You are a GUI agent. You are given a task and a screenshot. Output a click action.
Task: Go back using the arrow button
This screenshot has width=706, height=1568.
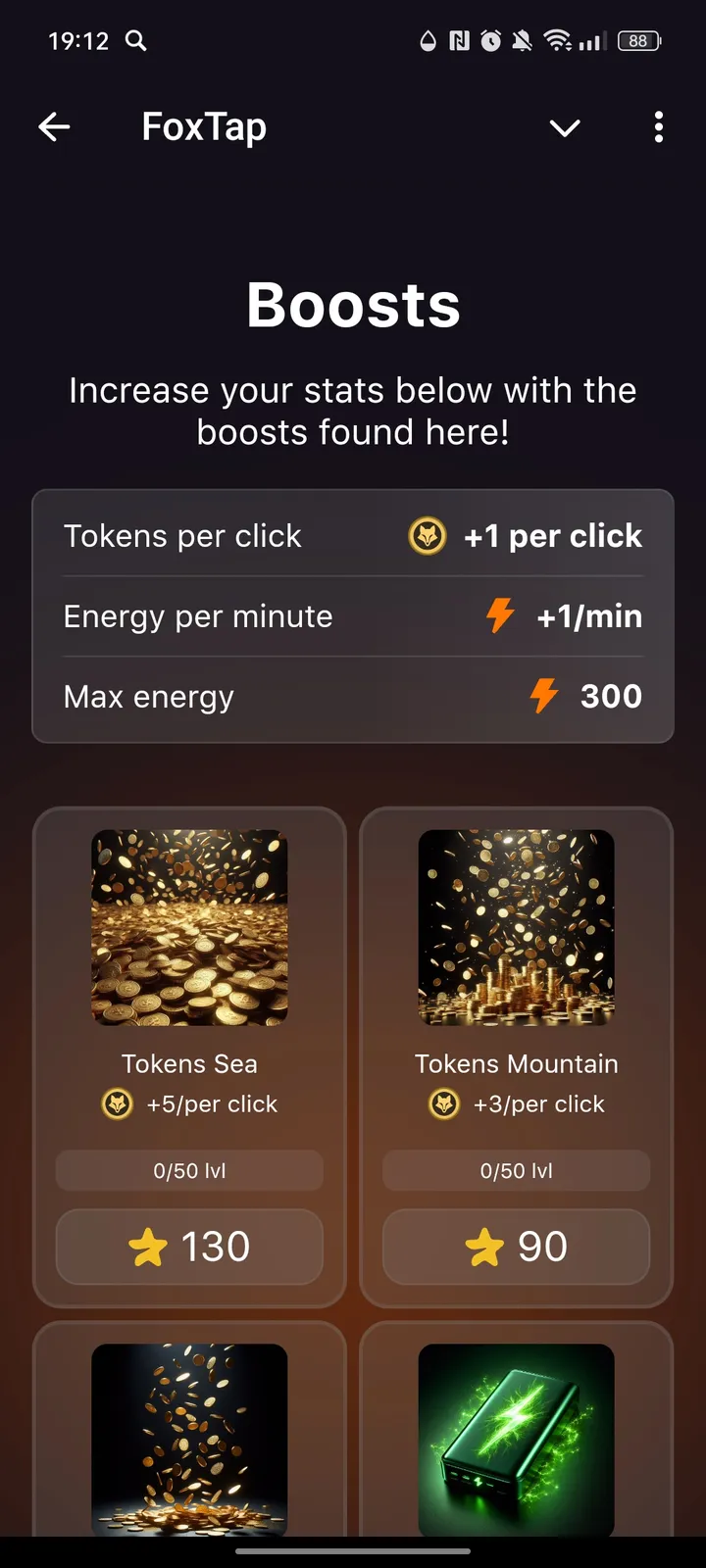tap(55, 127)
